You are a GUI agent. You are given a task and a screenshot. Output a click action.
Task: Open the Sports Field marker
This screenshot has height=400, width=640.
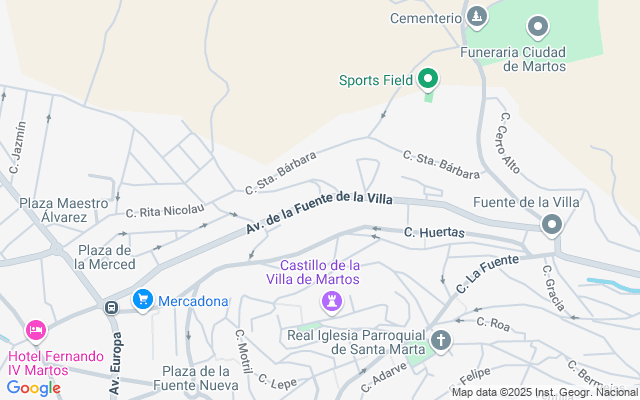click(427, 79)
